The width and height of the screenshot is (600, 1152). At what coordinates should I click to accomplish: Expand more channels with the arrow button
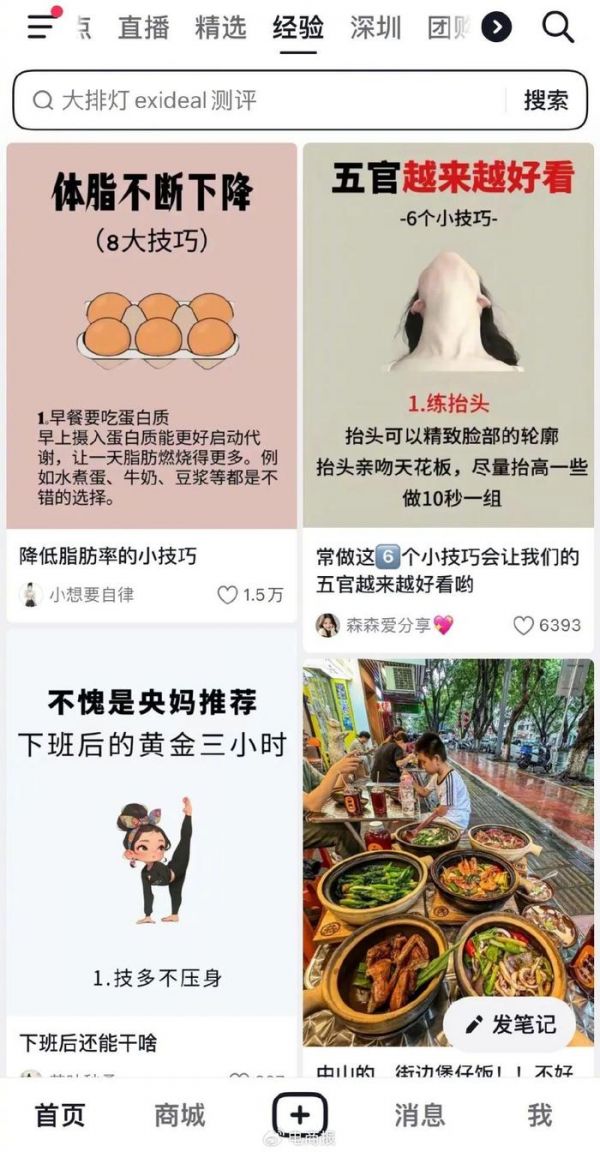496,28
